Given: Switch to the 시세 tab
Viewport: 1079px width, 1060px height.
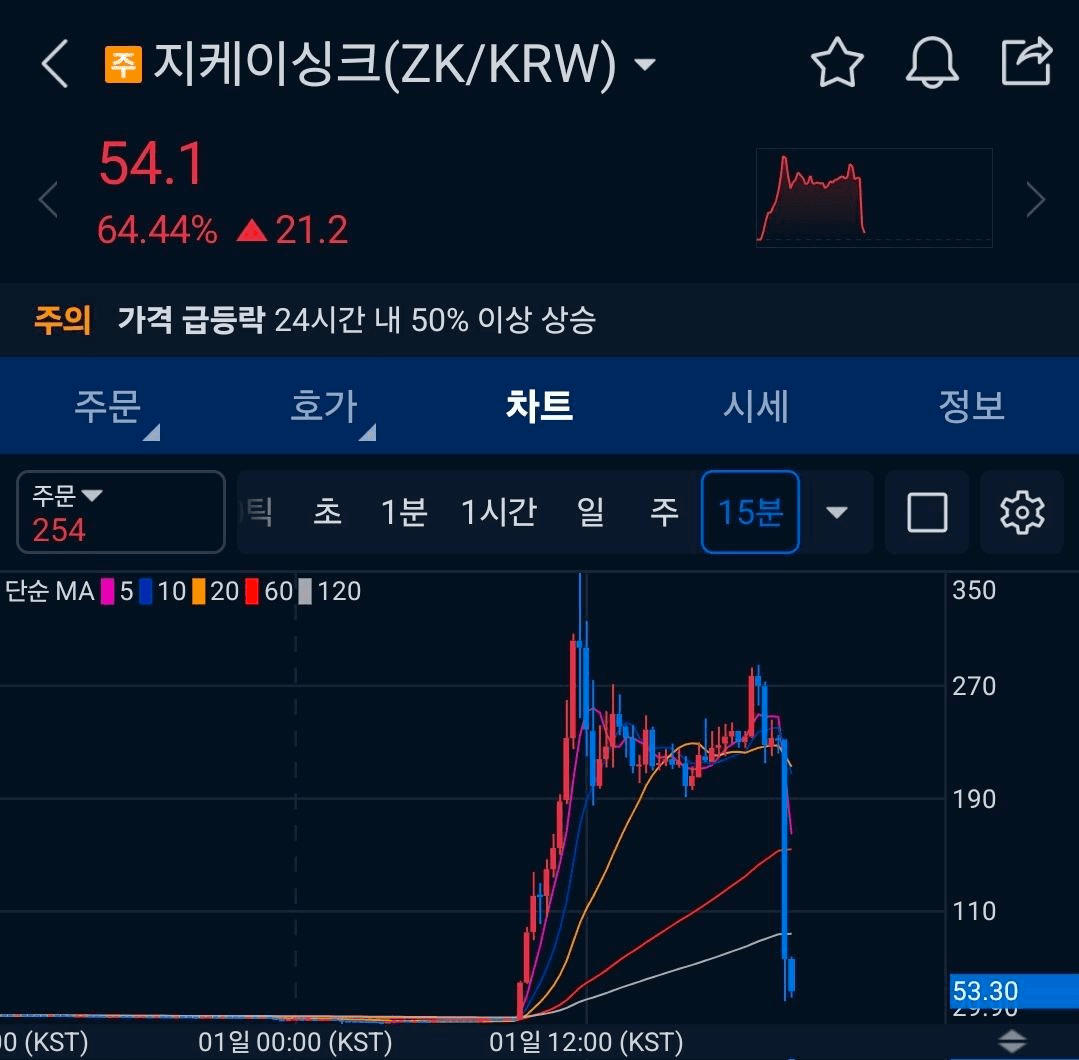Looking at the screenshot, I should 756,406.
